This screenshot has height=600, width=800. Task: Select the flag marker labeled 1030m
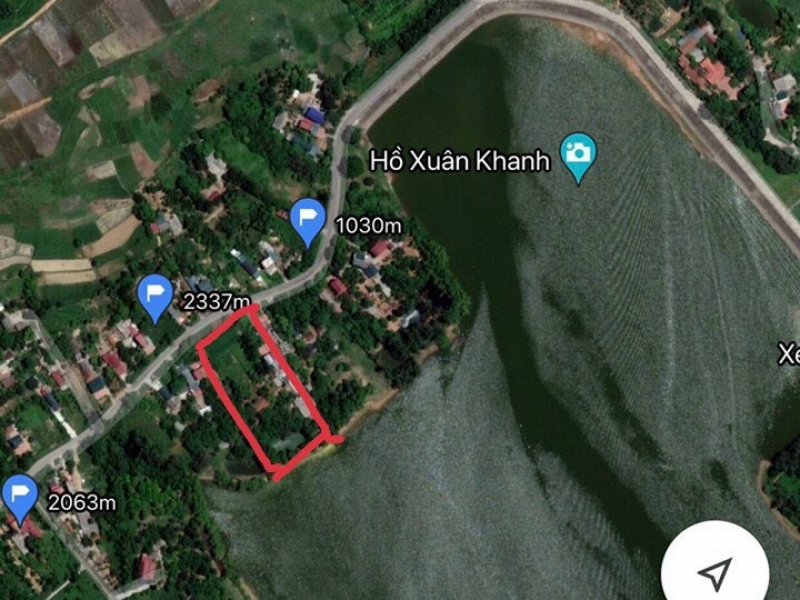coord(308,219)
